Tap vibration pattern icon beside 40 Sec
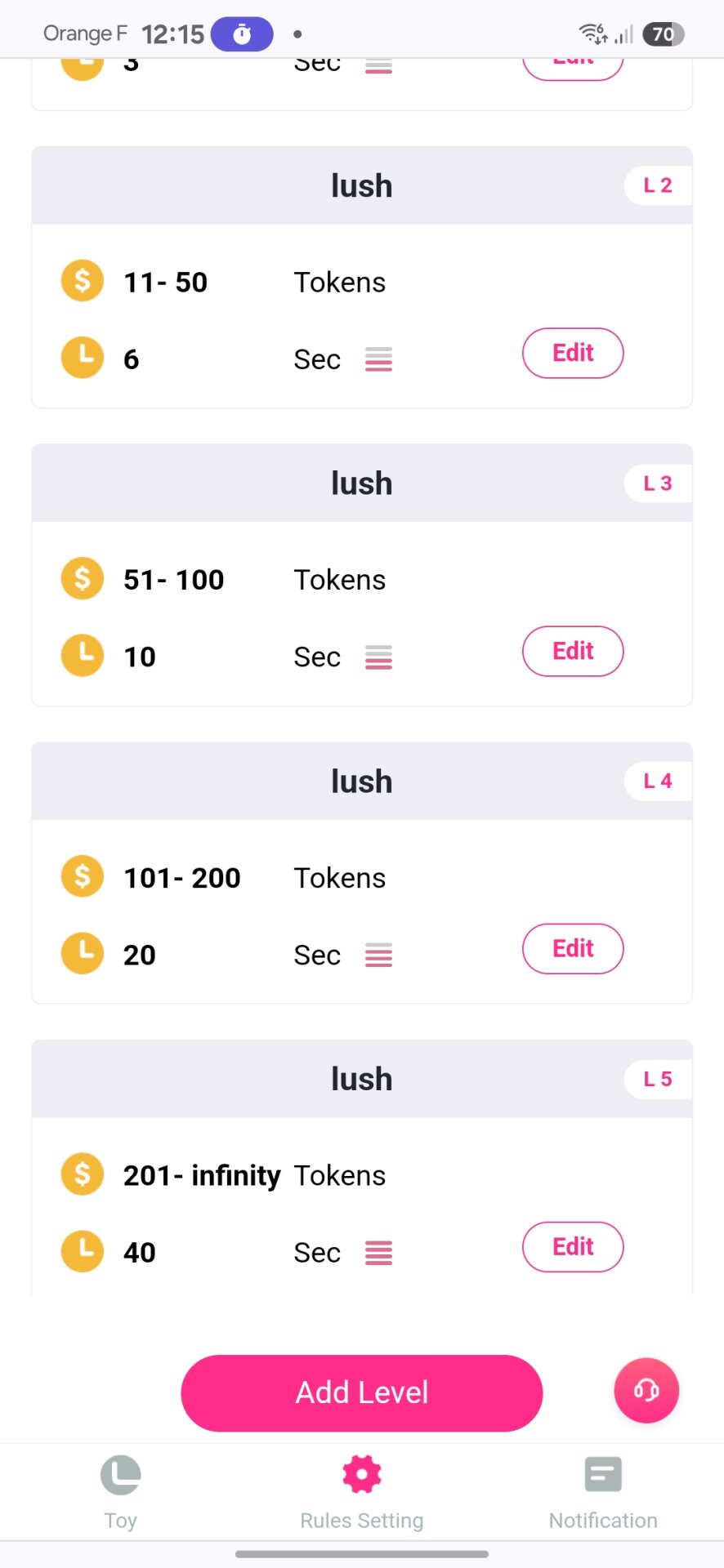Image resolution: width=724 pixels, height=1568 pixels. click(x=378, y=1253)
